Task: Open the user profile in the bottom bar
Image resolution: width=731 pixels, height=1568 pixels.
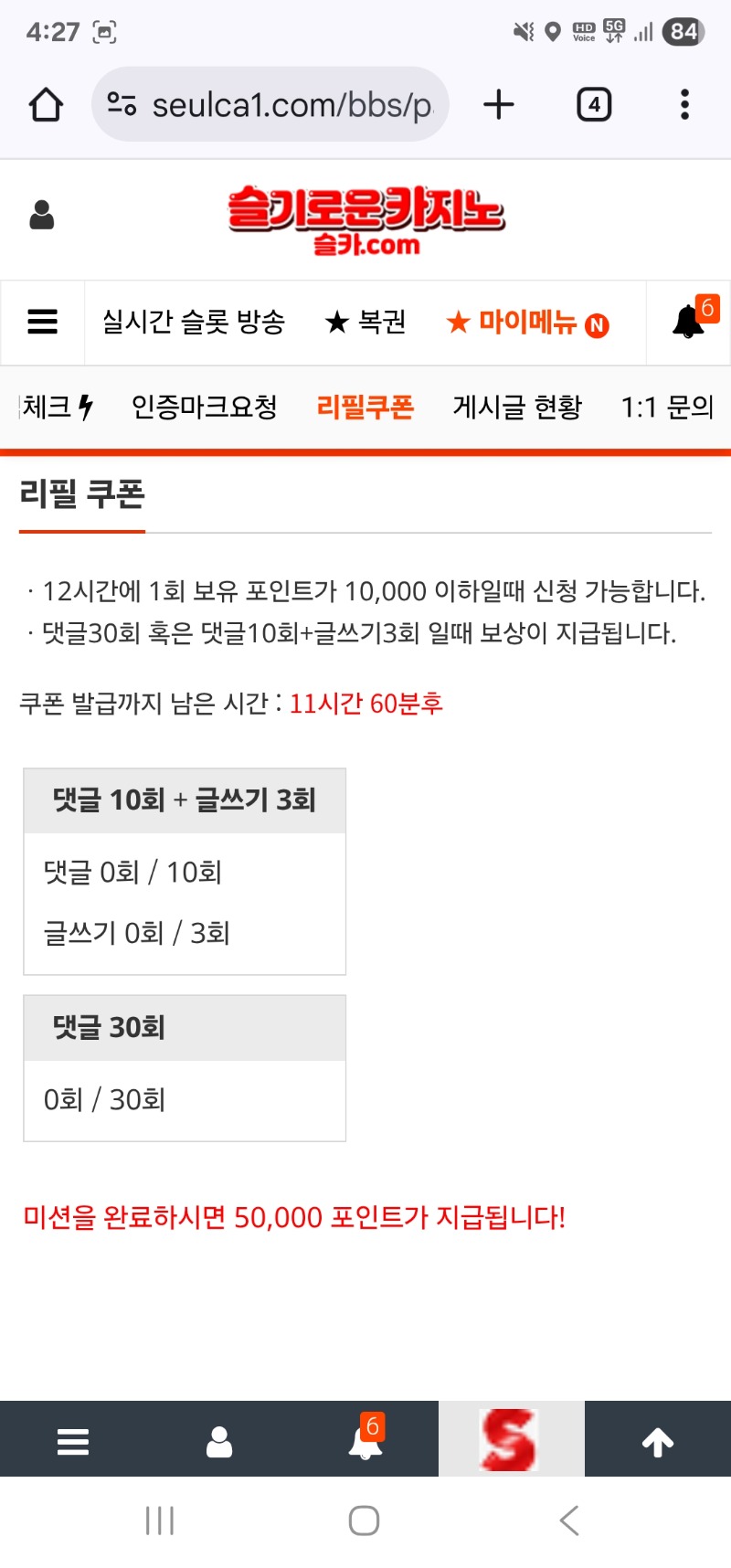Action: 219,1442
